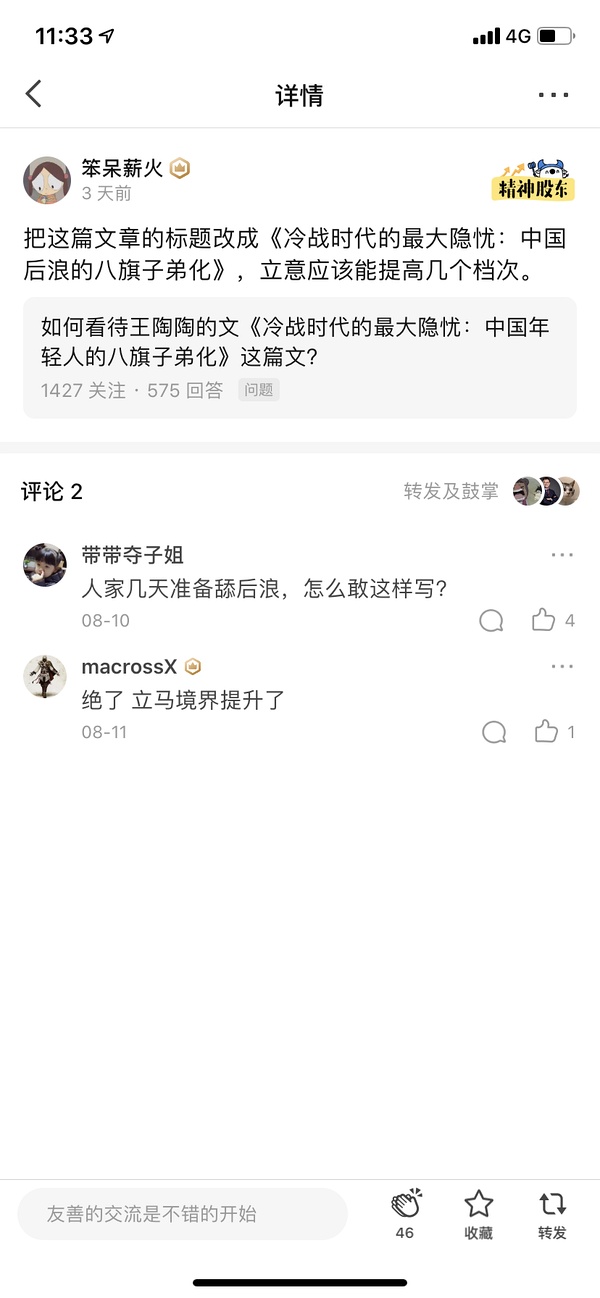Open the top-right overflow menu
The image size is (600, 1298).
(x=553, y=95)
